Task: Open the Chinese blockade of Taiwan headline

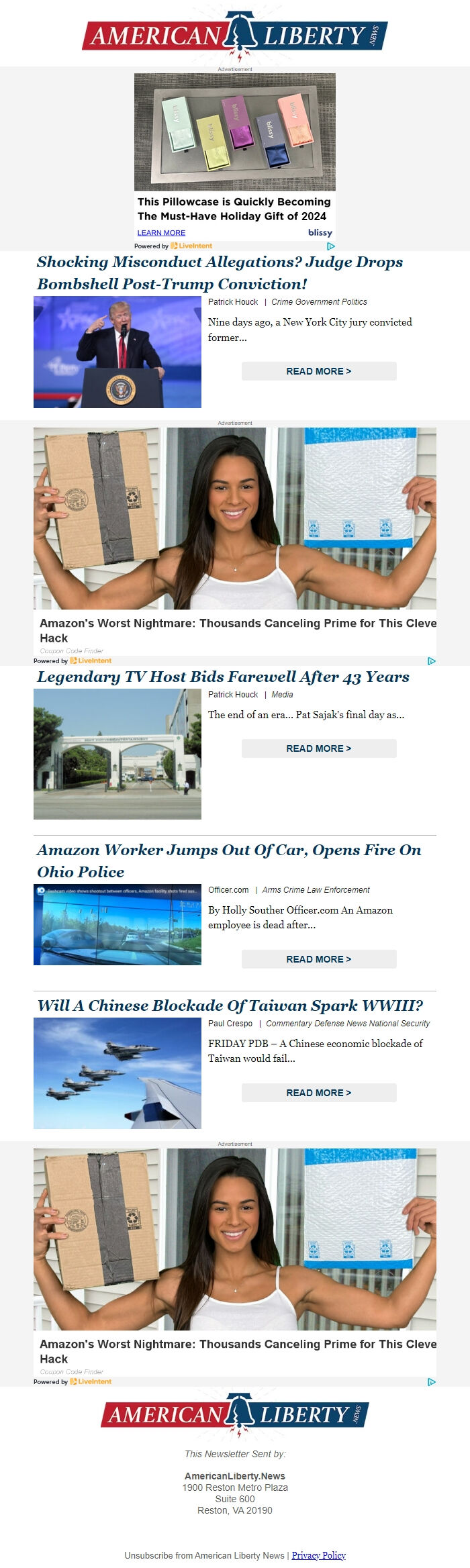Action: click(230, 1006)
